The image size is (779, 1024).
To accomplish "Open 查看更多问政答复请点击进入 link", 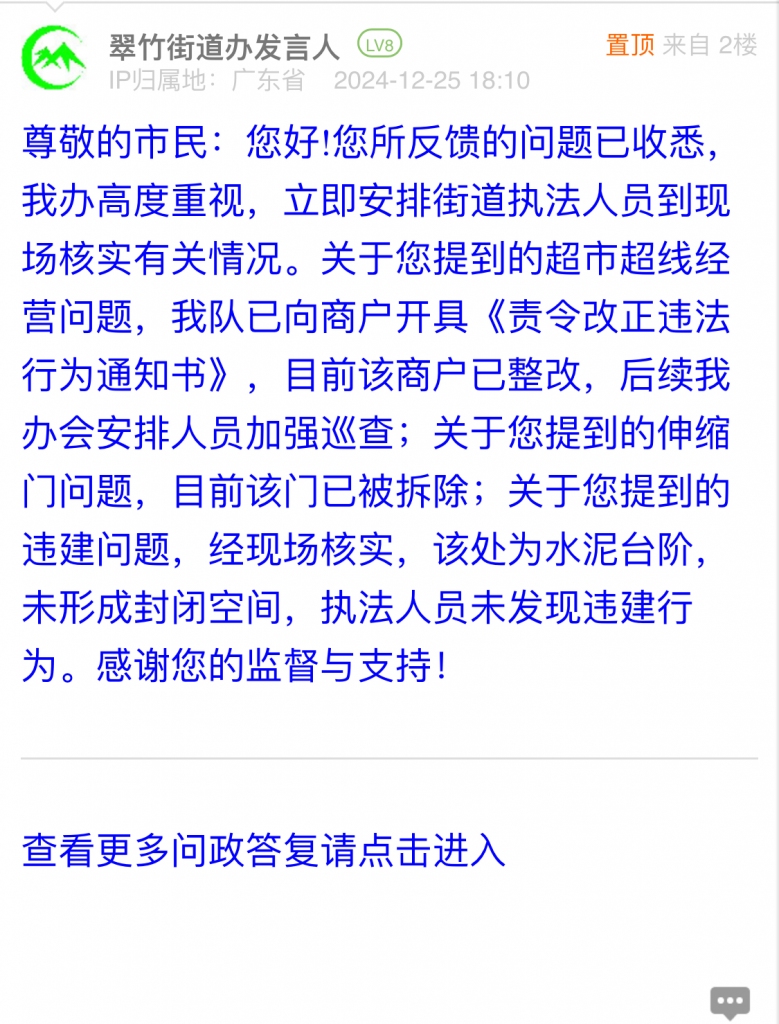I will [x=264, y=851].
